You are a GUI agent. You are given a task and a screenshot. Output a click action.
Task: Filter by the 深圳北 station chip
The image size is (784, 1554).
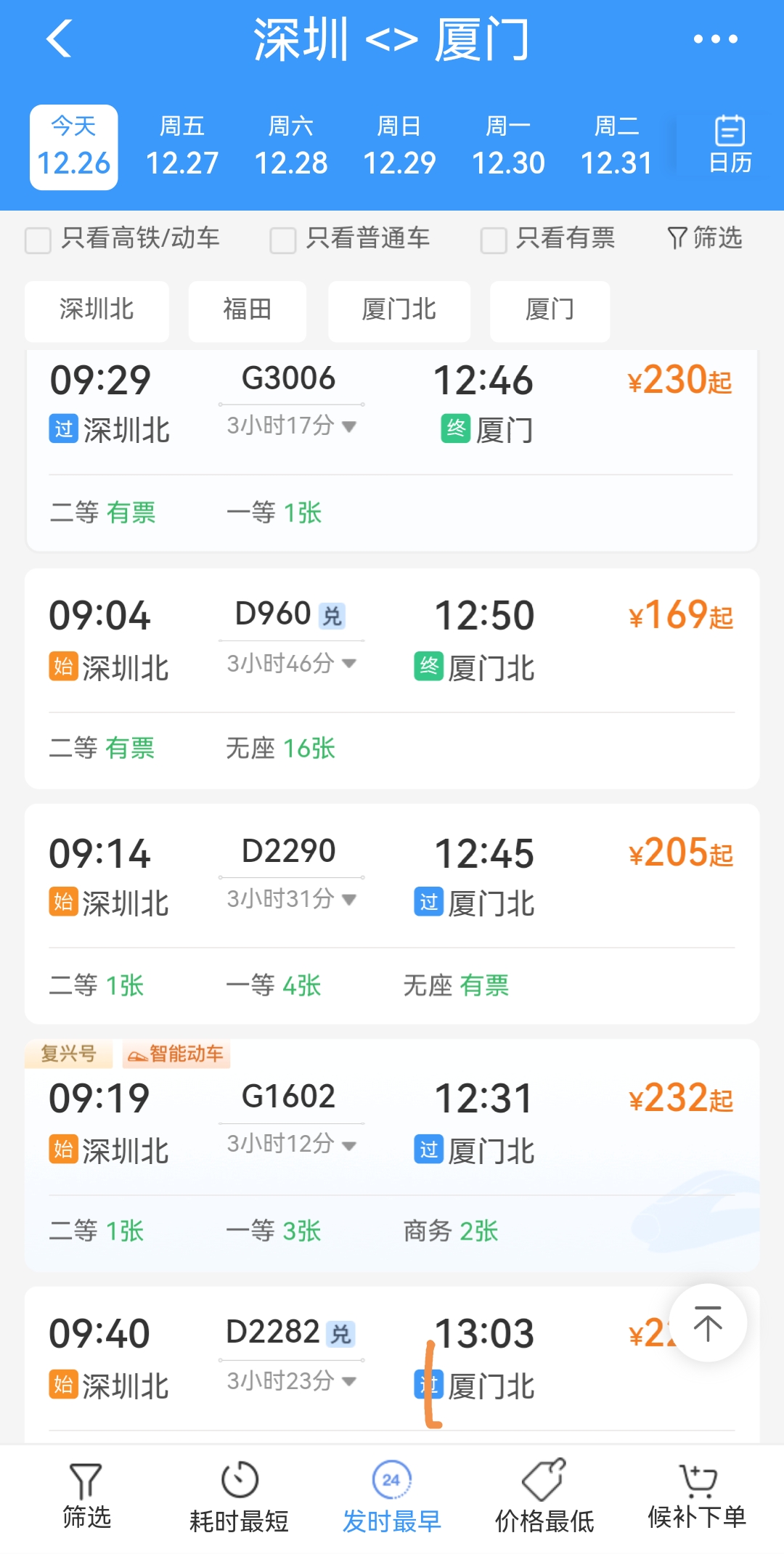(97, 310)
